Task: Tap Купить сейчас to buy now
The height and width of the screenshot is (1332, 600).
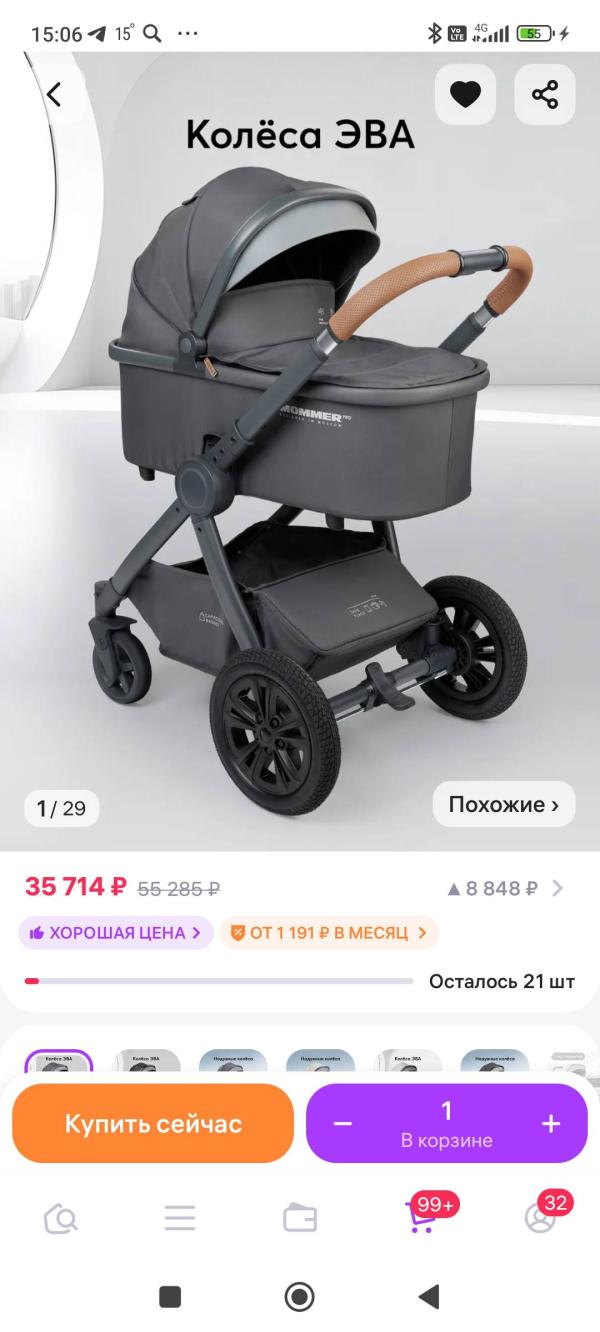Action: click(153, 1123)
